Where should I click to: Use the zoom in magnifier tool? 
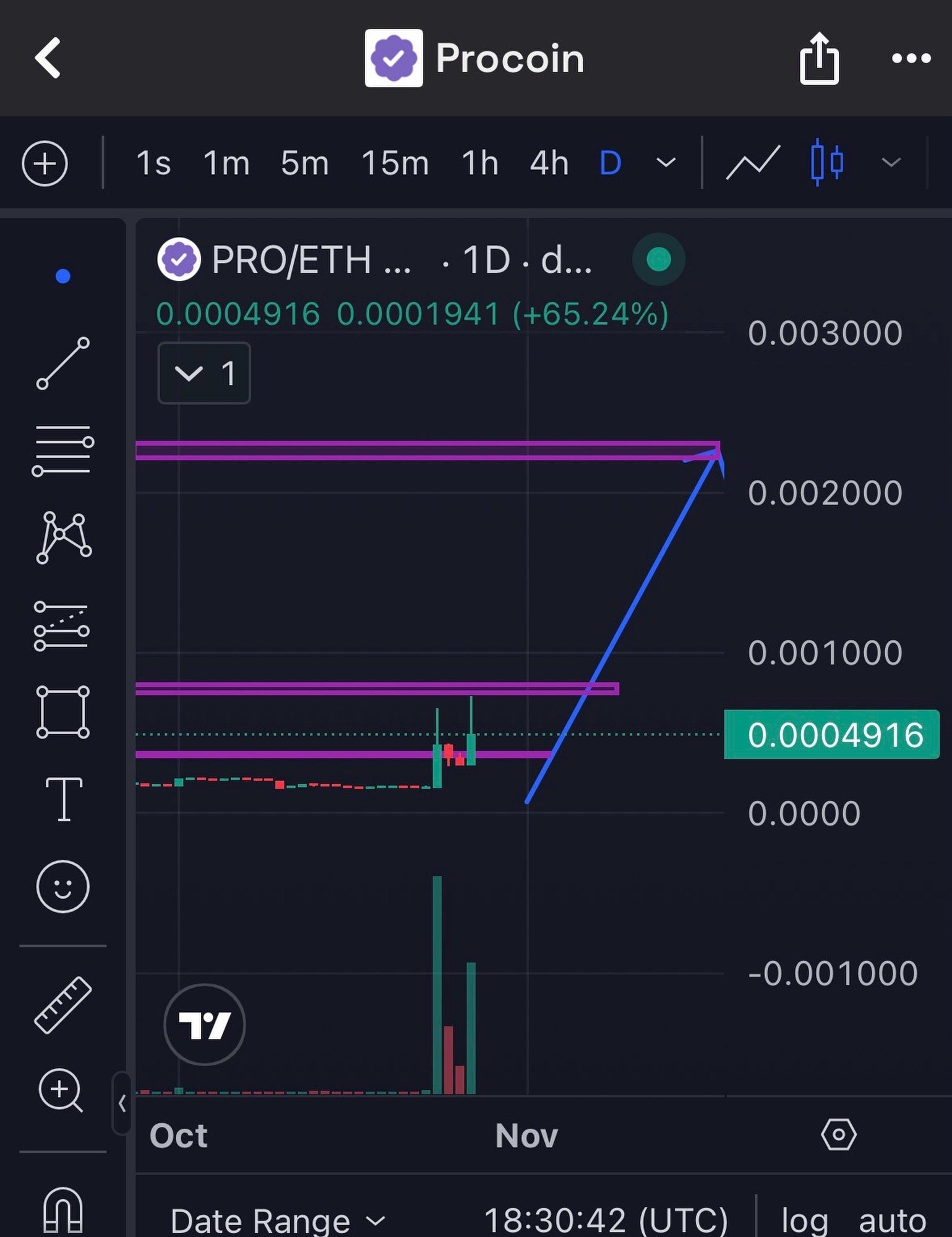pos(61,1090)
